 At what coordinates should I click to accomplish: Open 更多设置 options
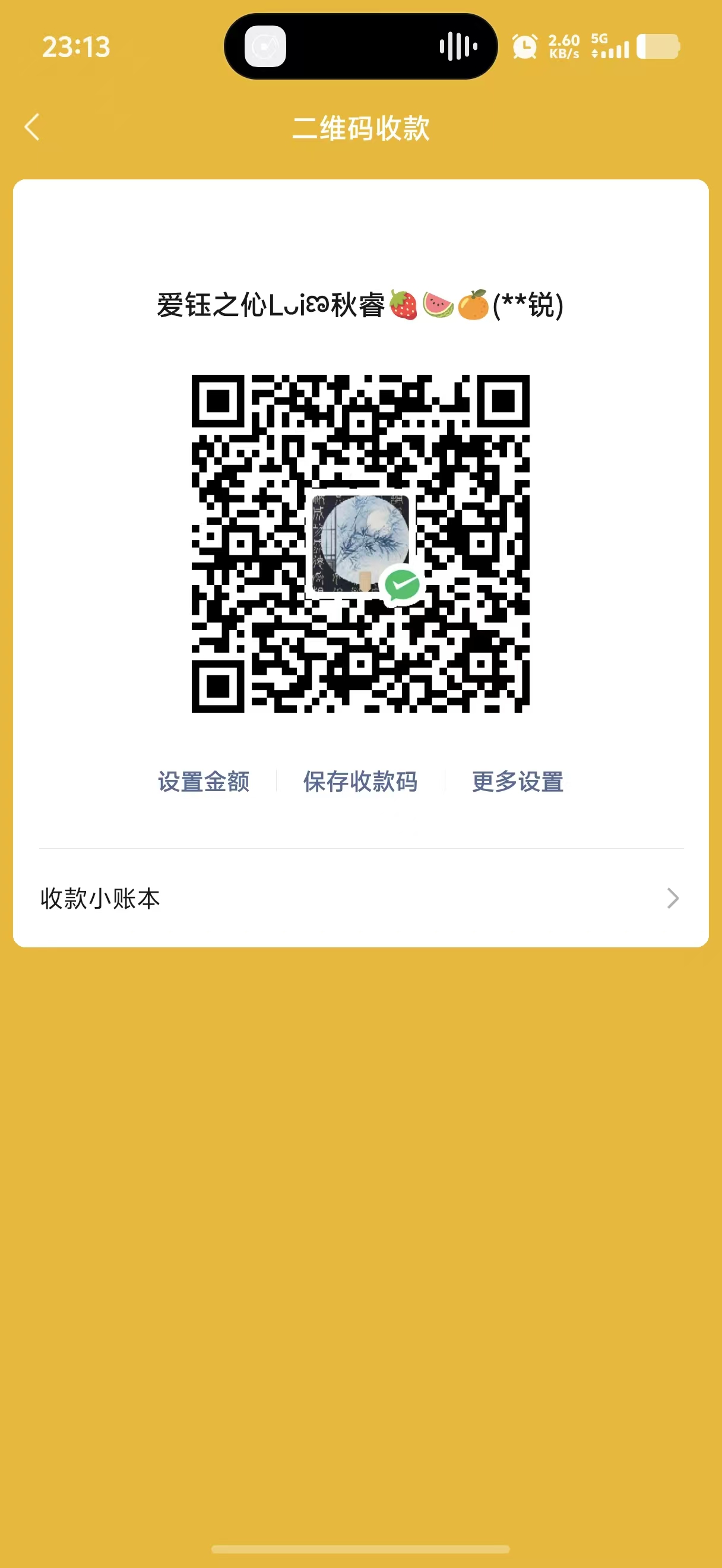pos(516,783)
